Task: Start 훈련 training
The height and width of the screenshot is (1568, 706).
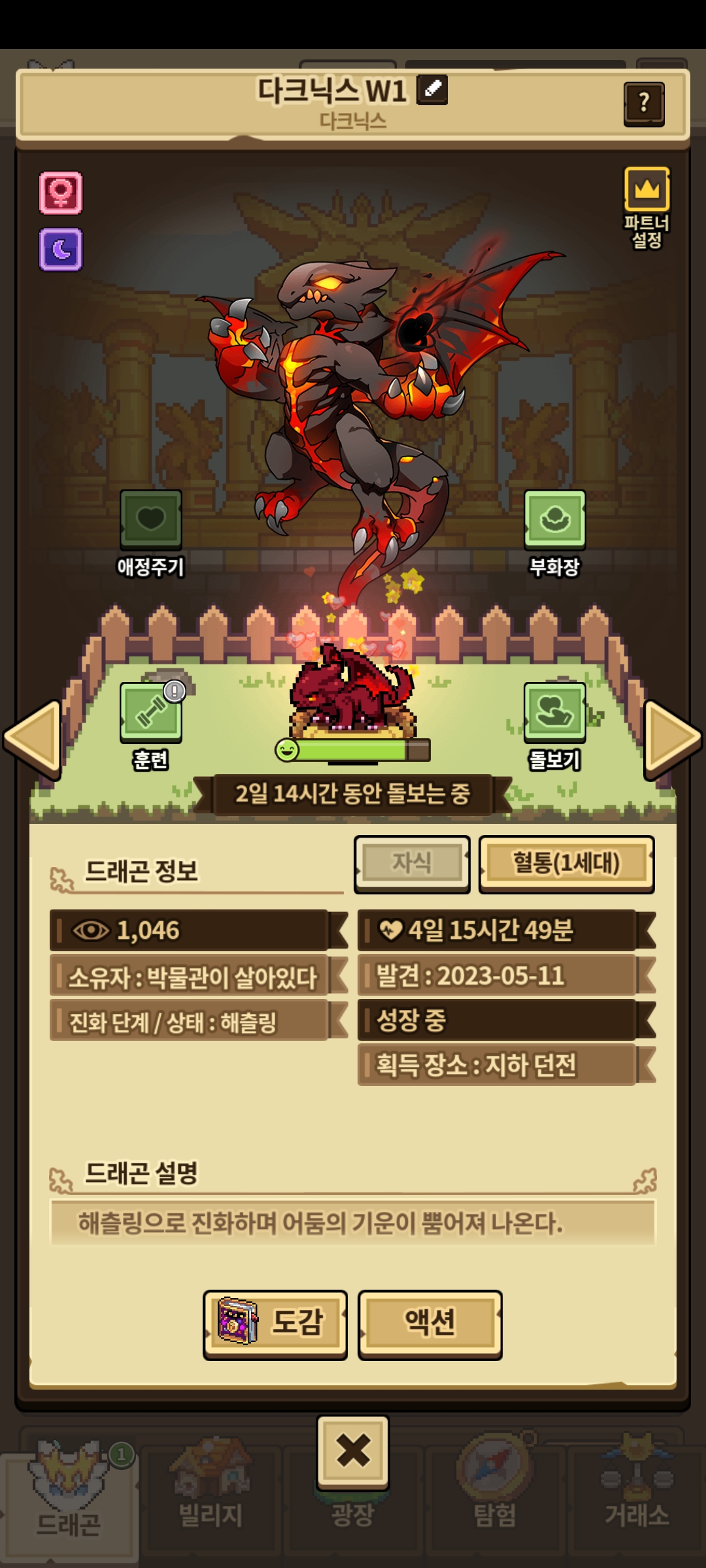Action: click(x=151, y=725)
